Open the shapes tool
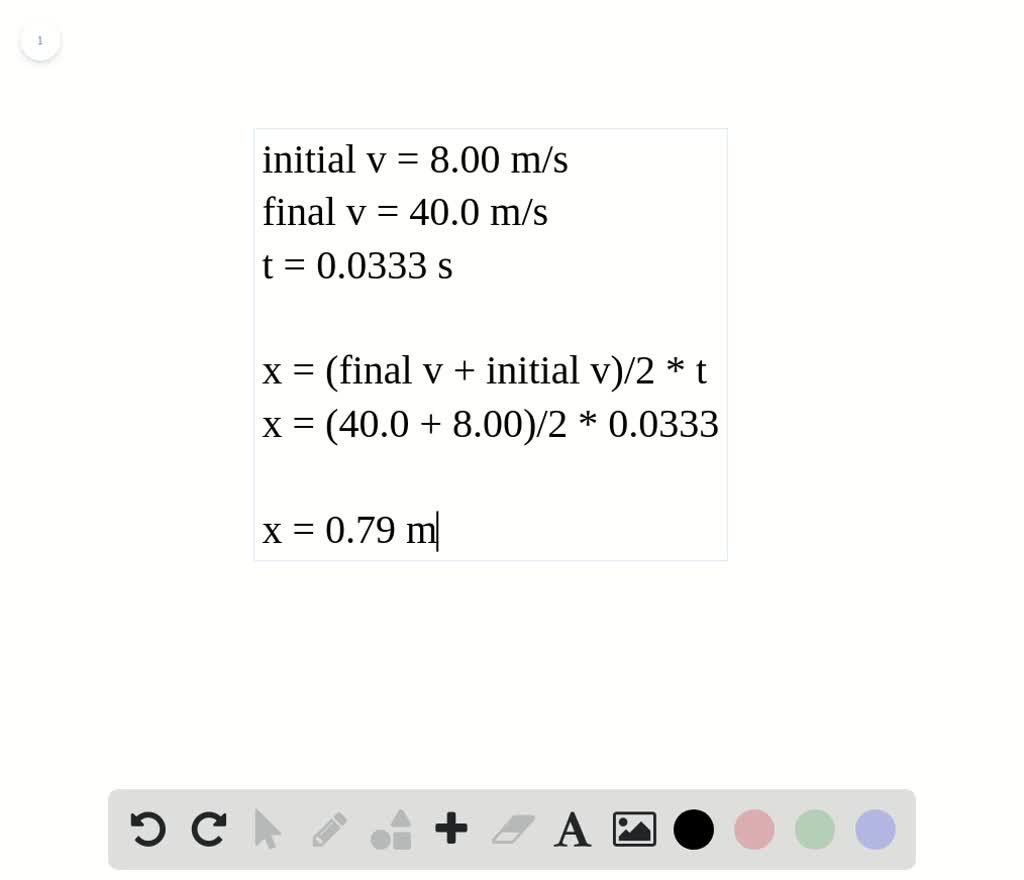The width and height of the screenshot is (1024, 880). pyautogui.click(x=391, y=830)
